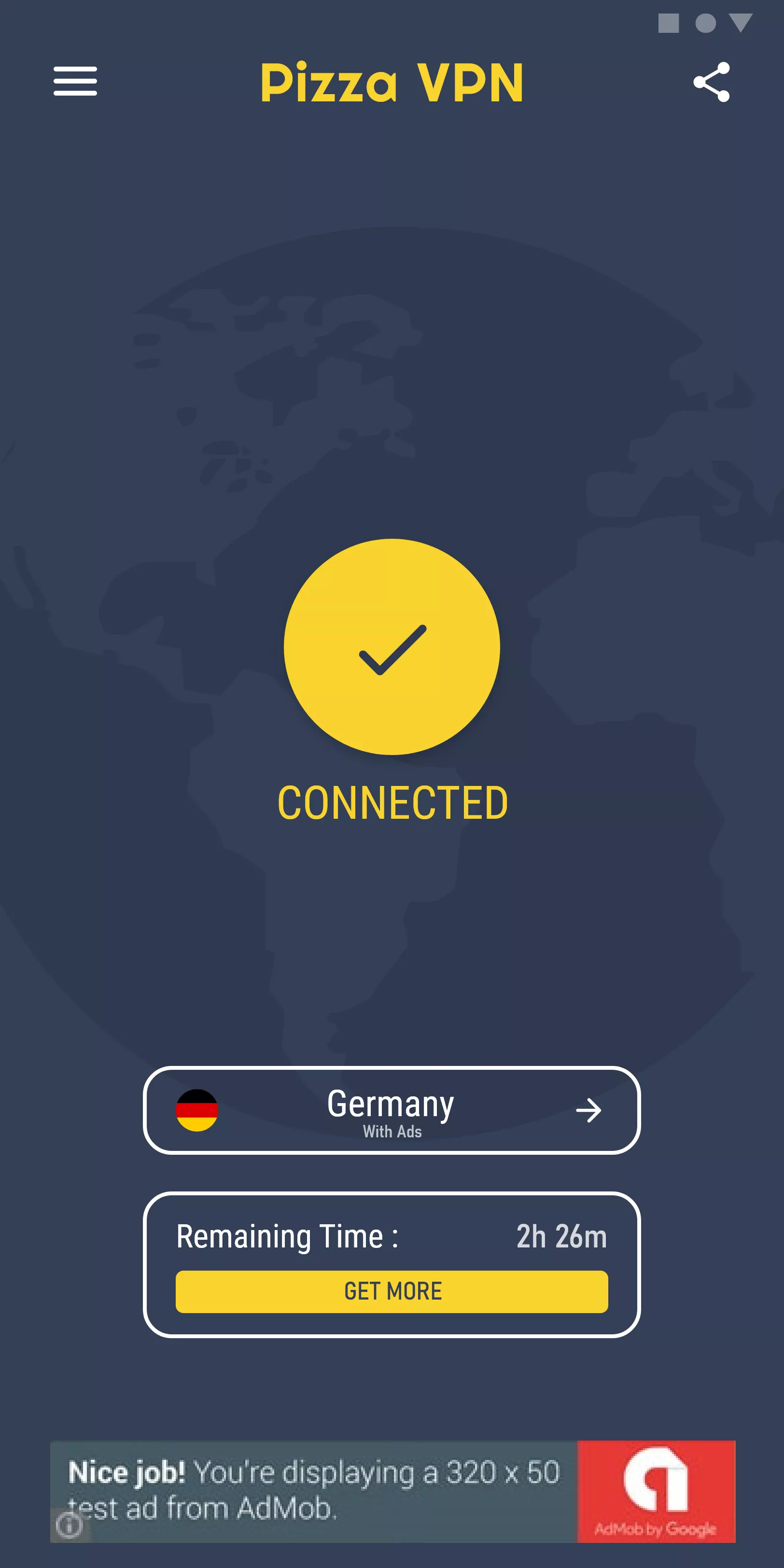This screenshot has width=784, height=1568.
Task: Open the AdMob test ad banner
Action: tap(392, 1491)
